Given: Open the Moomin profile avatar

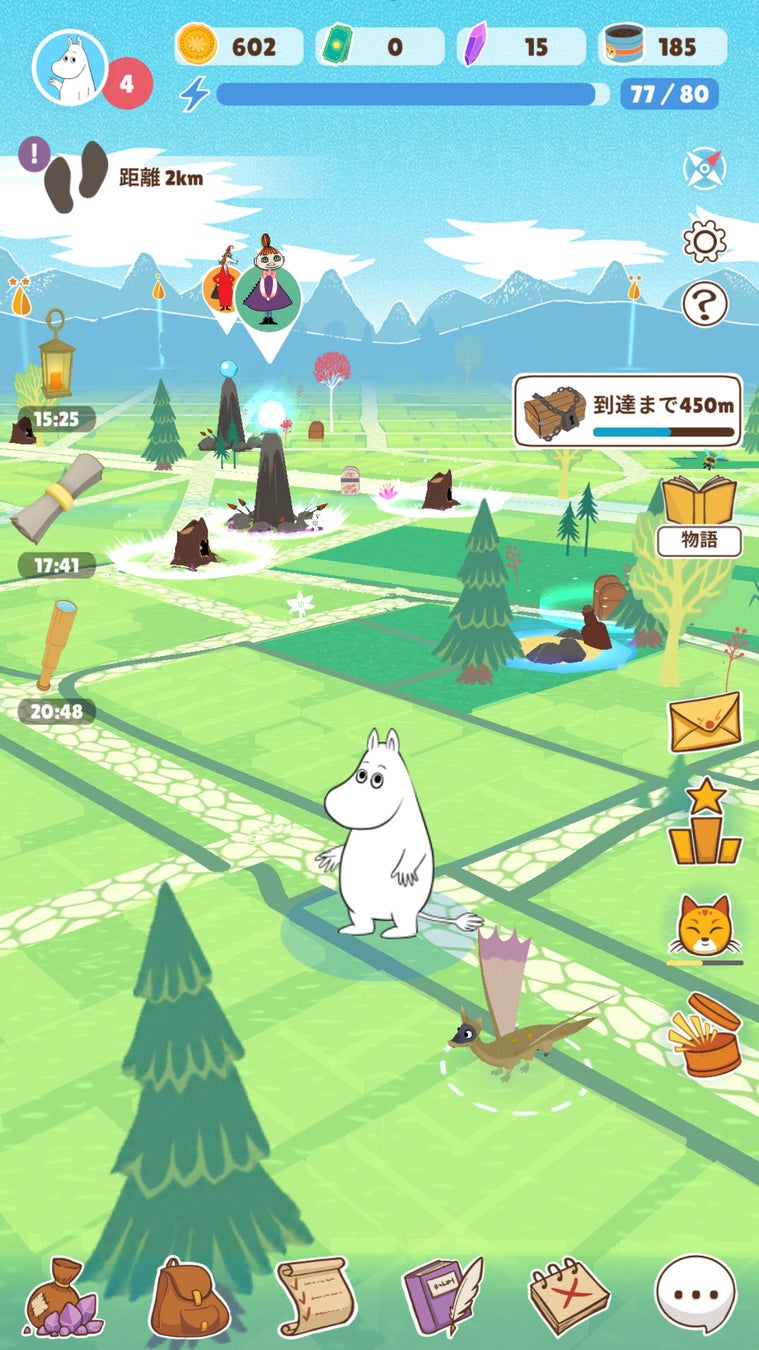Looking at the screenshot, I should click(x=70, y=68).
